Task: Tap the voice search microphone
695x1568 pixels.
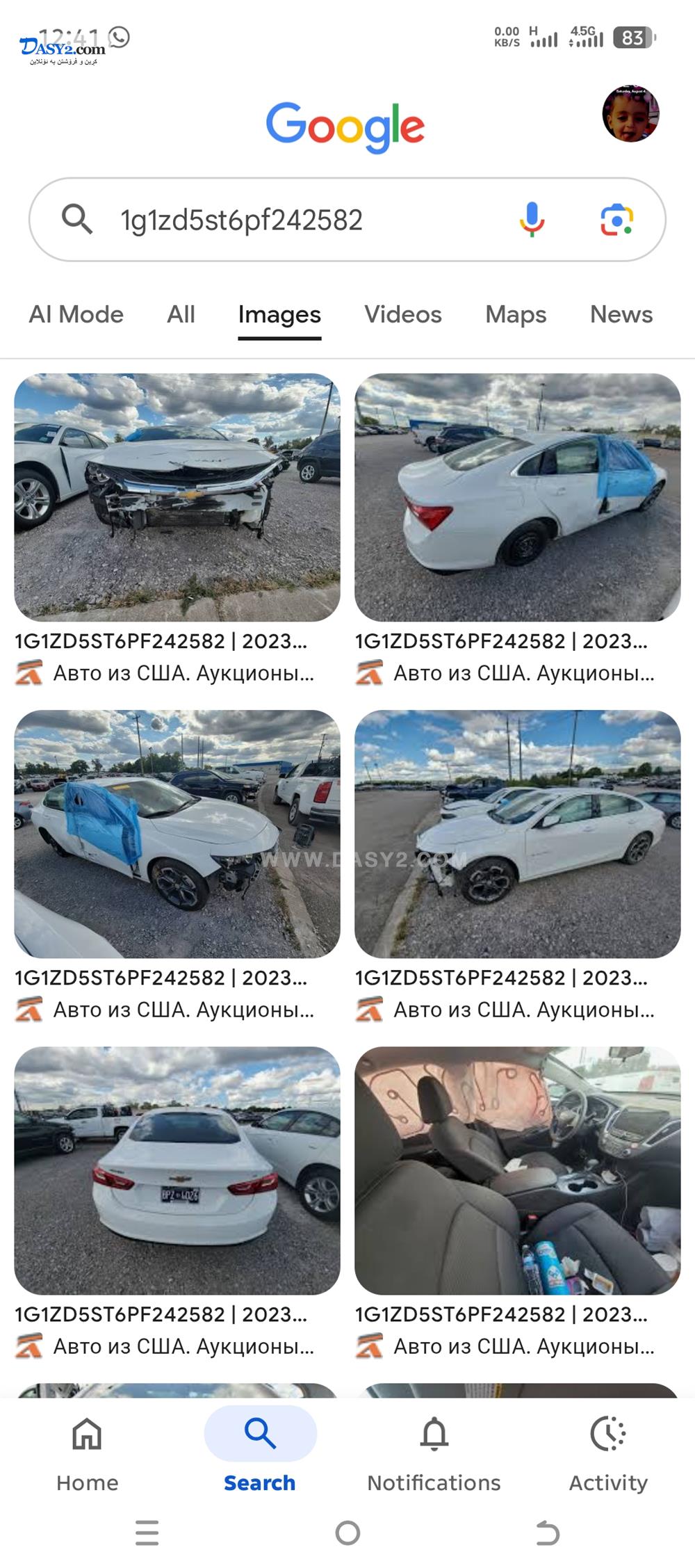Action: coord(532,220)
